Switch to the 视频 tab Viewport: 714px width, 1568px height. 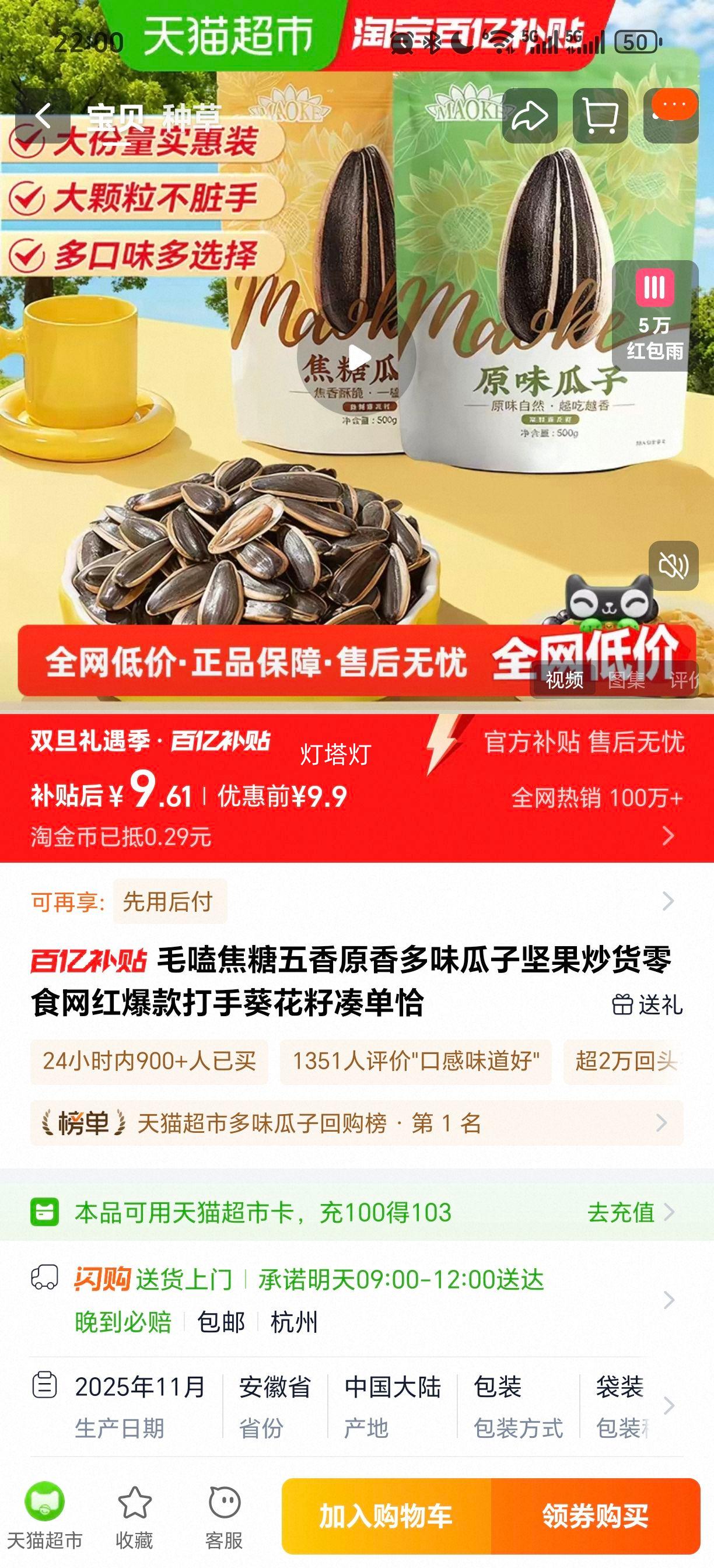pyautogui.click(x=564, y=680)
